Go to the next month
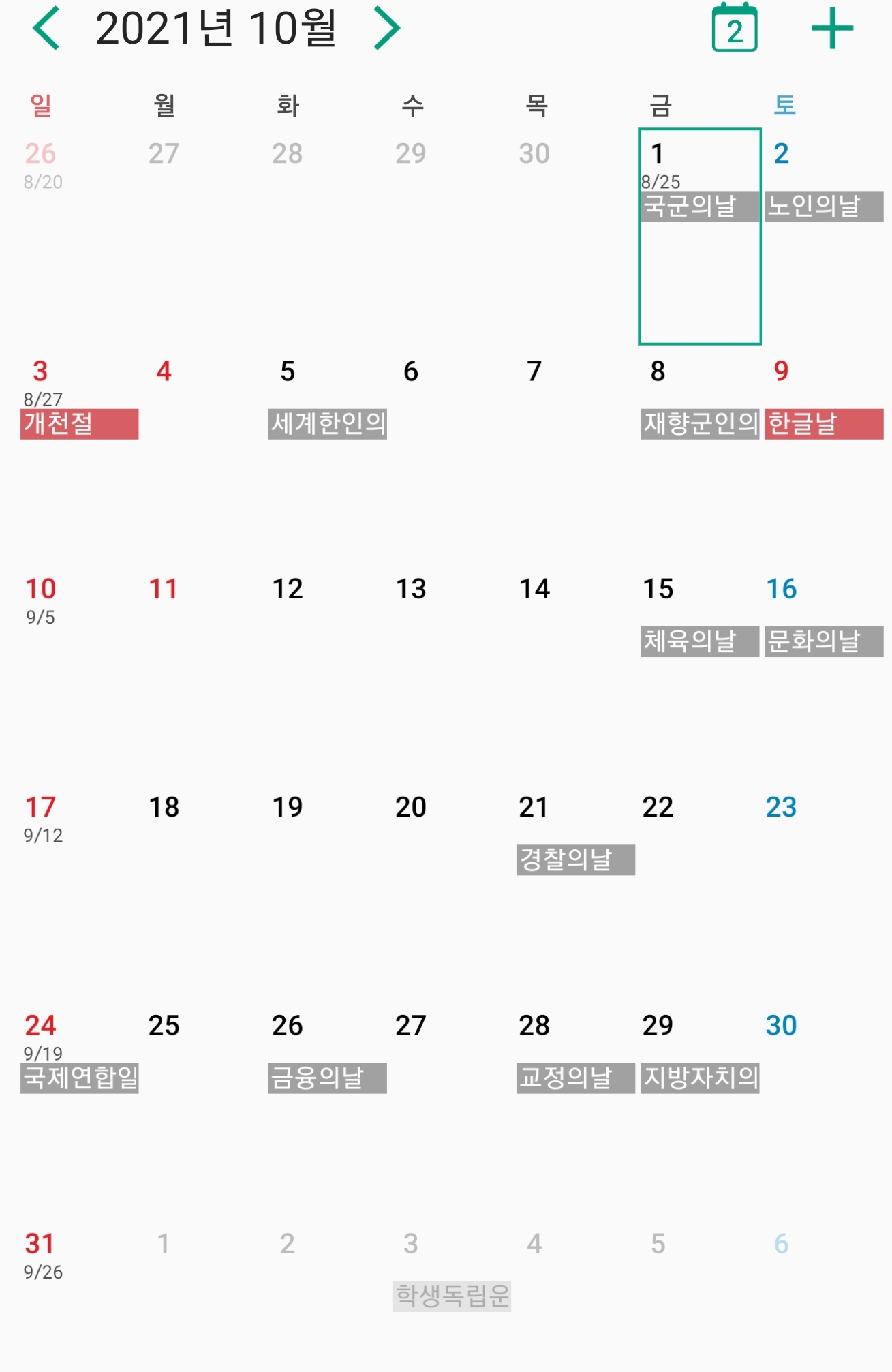 (x=386, y=29)
